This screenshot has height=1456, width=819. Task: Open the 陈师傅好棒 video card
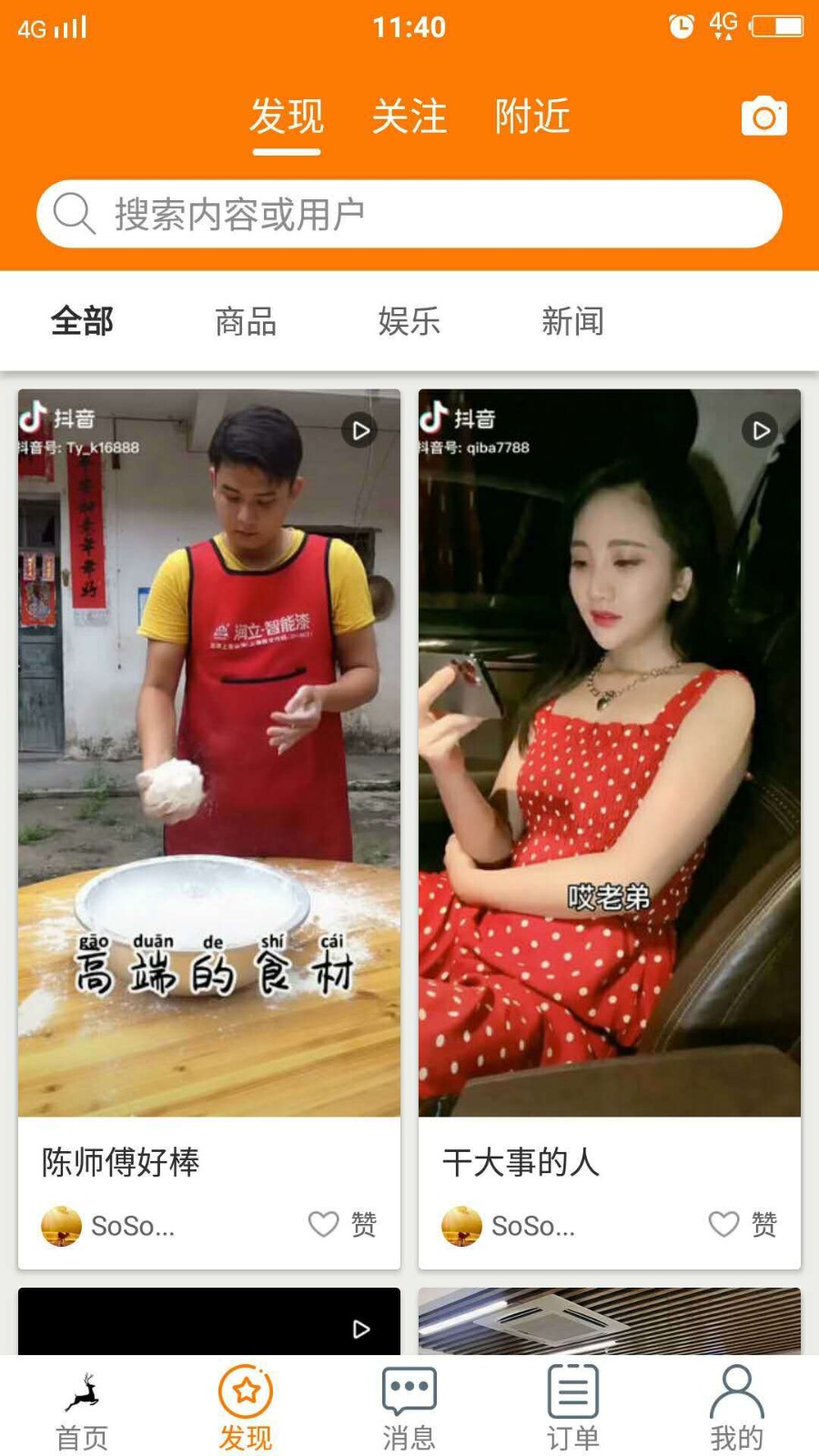209,753
